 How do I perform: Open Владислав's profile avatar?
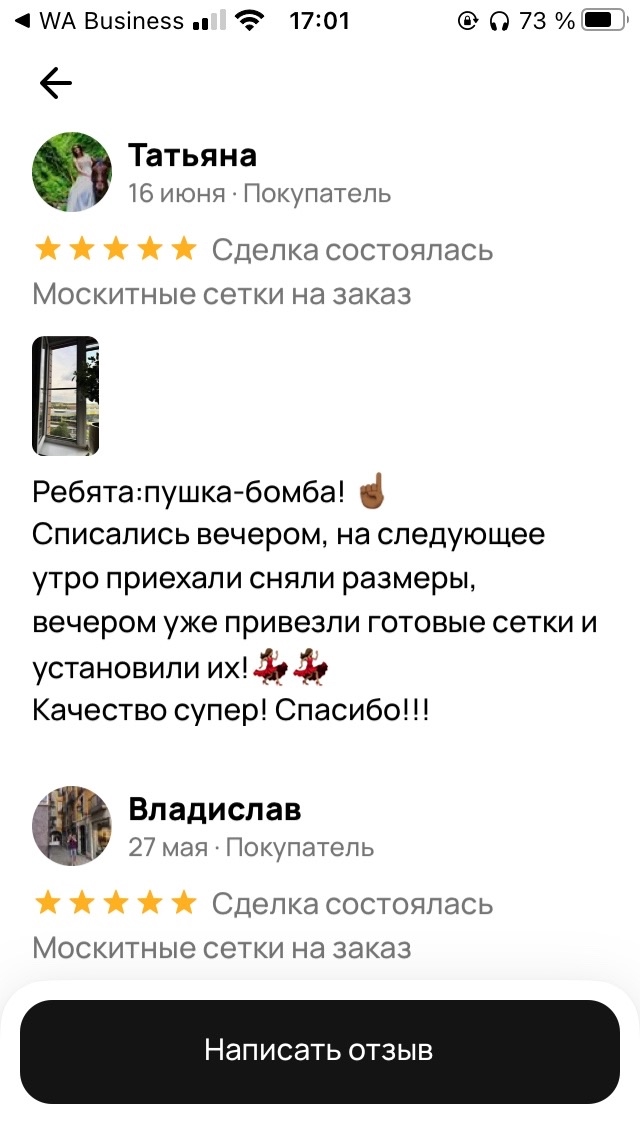[x=72, y=826]
